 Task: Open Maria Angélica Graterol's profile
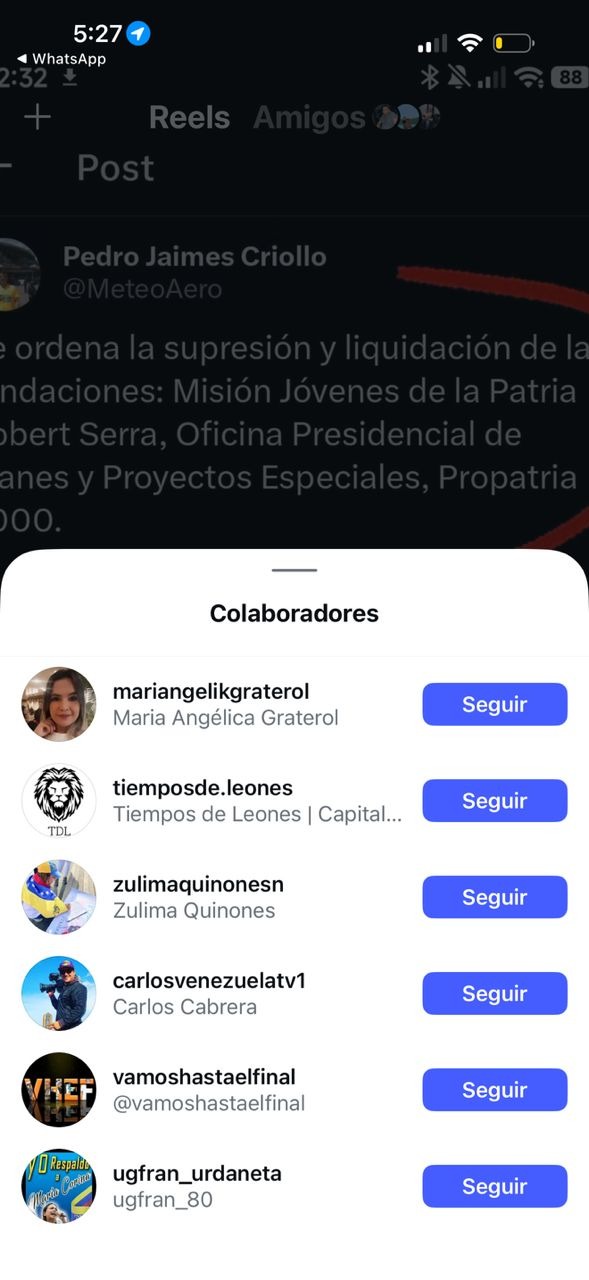(x=210, y=704)
